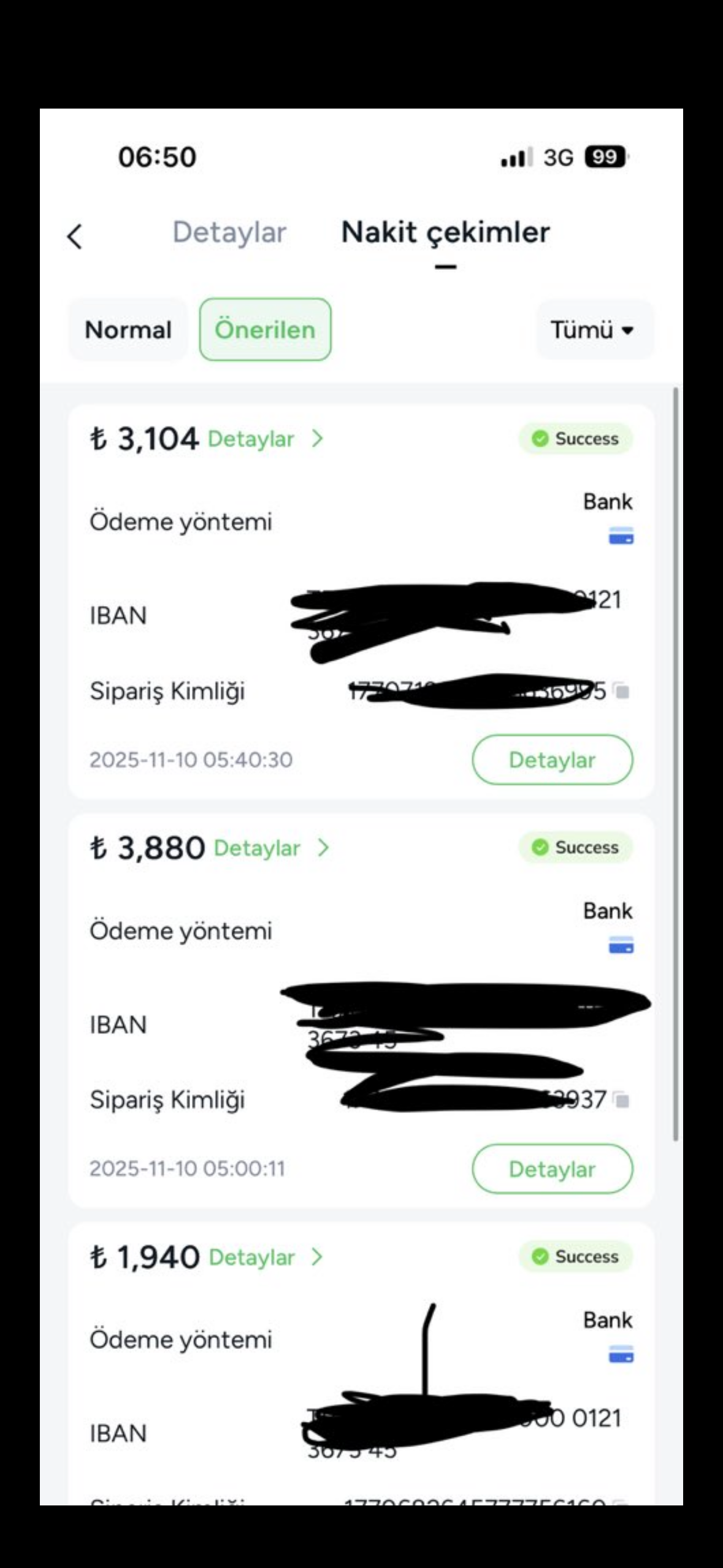
Task: Open Detaylar link next to ₺3,880
Action: tap(271, 848)
